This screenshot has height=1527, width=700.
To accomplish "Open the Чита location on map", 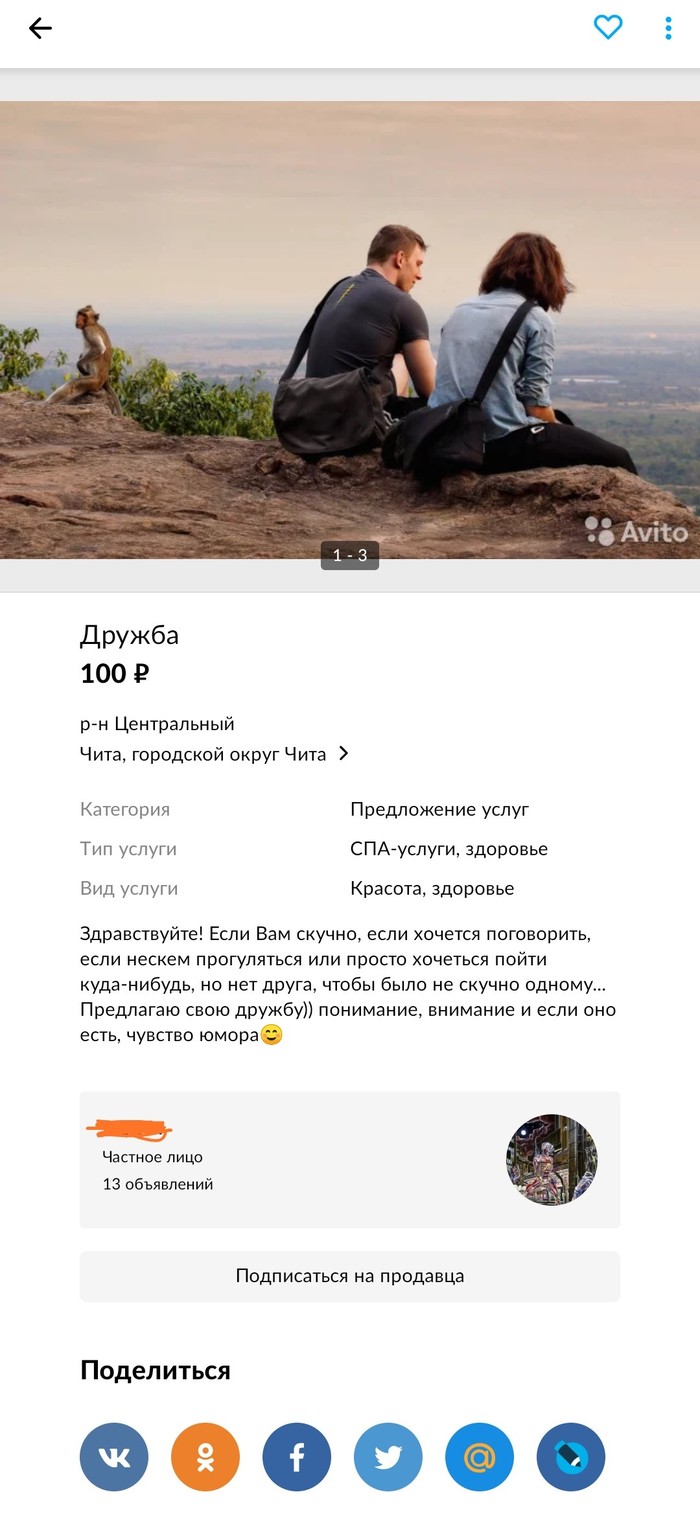I will pos(214,754).
